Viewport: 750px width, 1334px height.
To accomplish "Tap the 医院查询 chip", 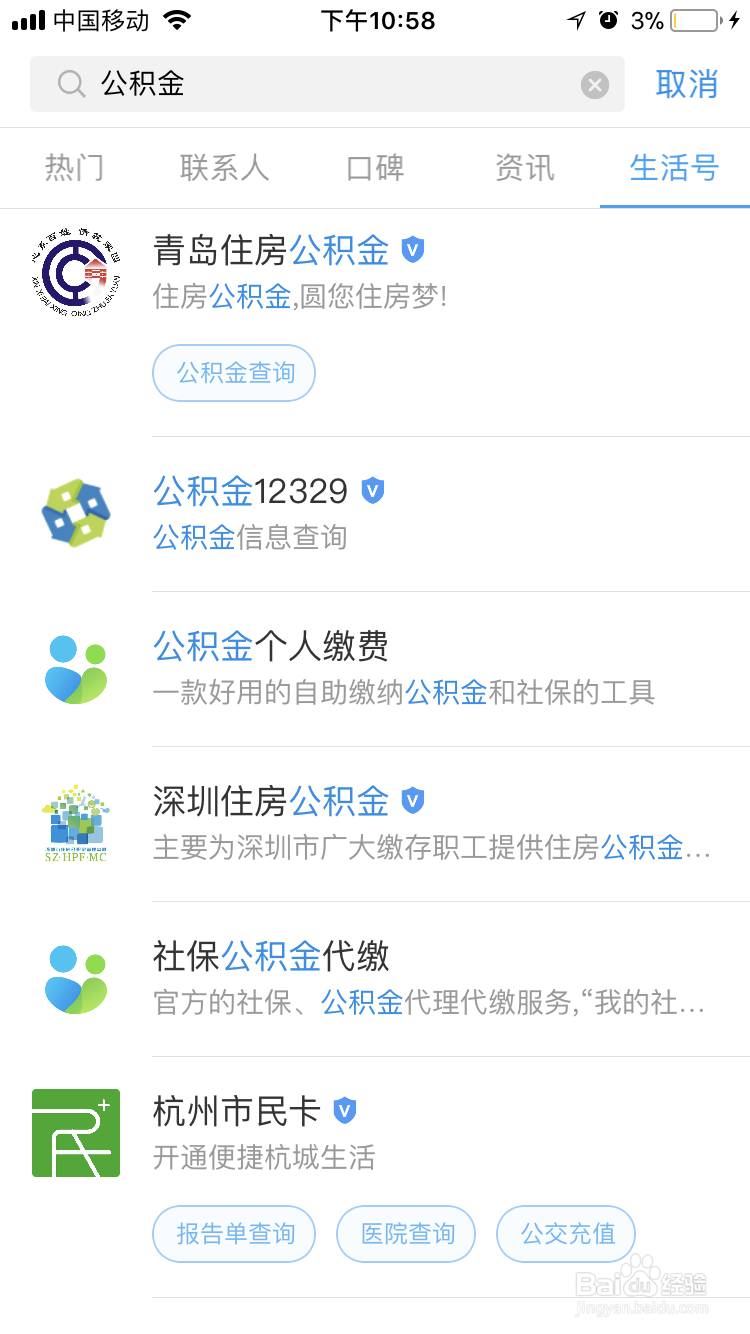I will click(x=406, y=1234).
